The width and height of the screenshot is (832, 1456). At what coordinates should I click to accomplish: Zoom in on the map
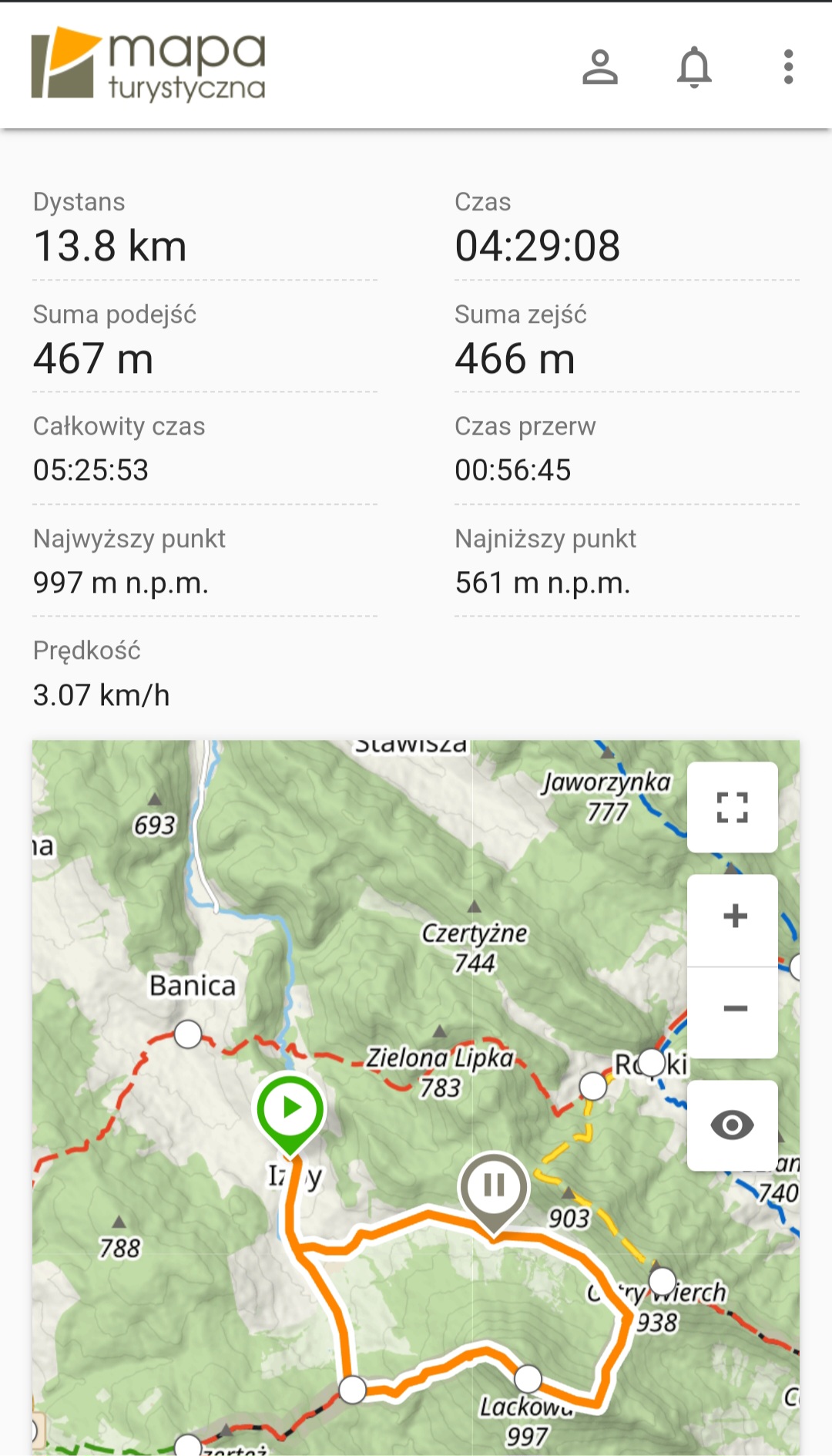coord(735,916)
